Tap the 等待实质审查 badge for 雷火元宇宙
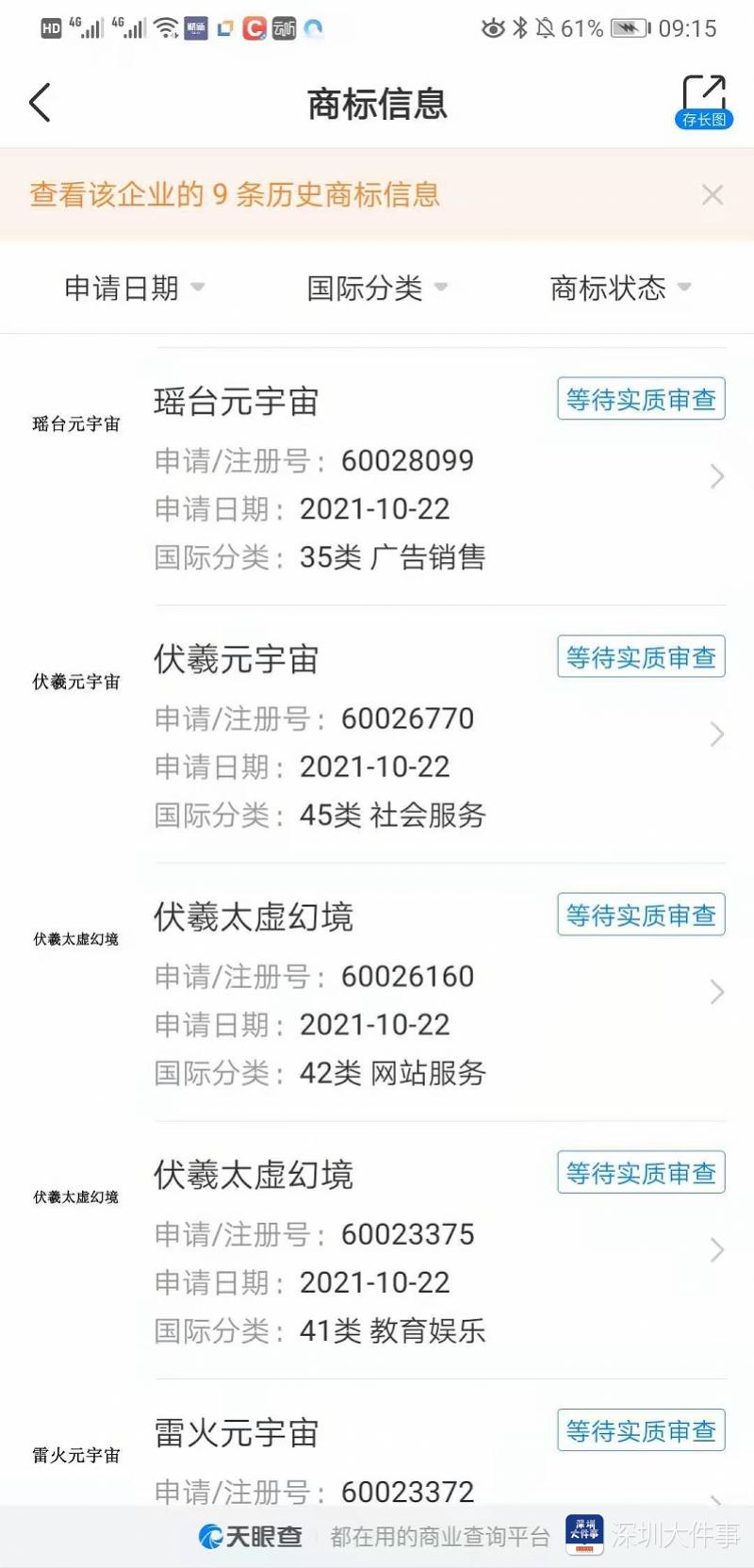This screenshot has height=1568, width=754. (x=640, y=1430)
